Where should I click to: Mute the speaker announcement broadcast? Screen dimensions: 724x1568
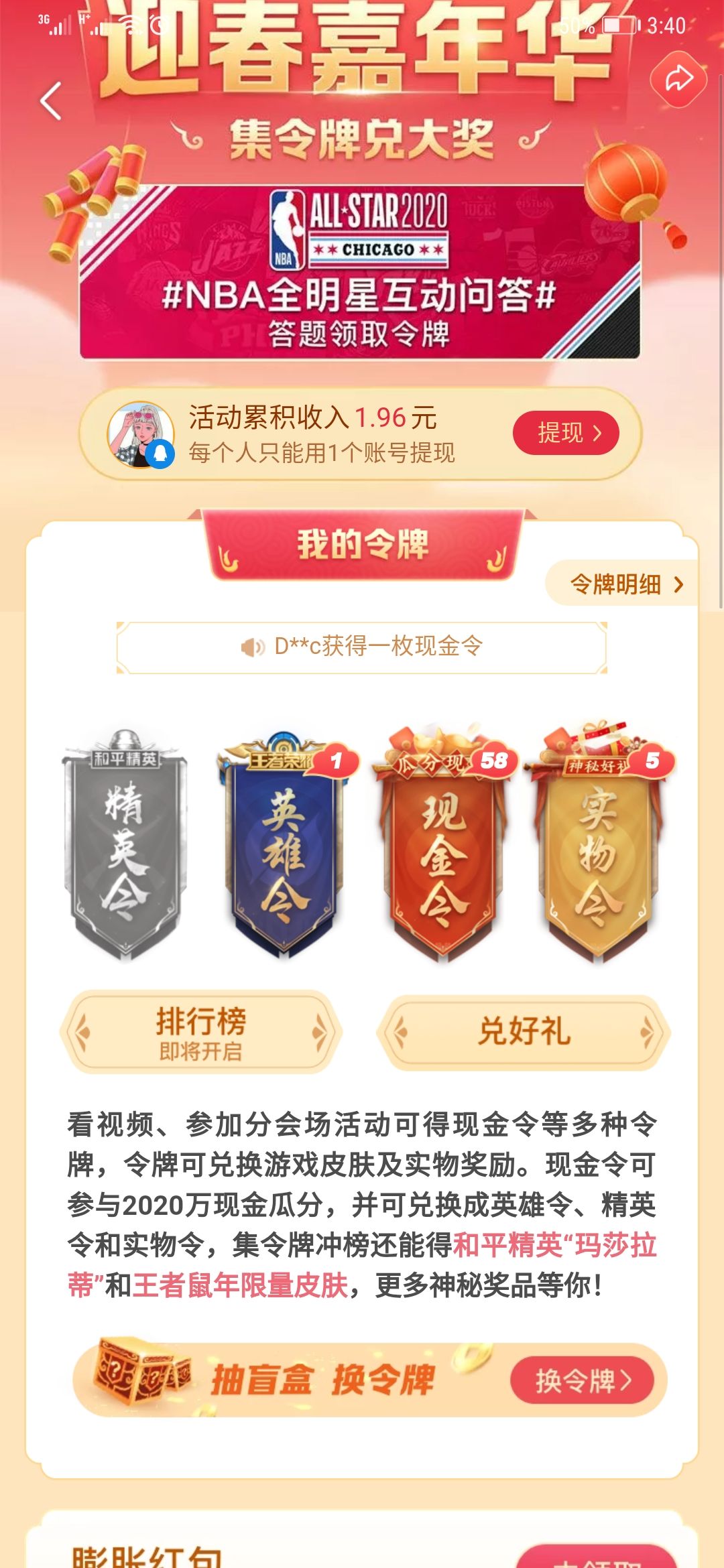coord(253,646)
